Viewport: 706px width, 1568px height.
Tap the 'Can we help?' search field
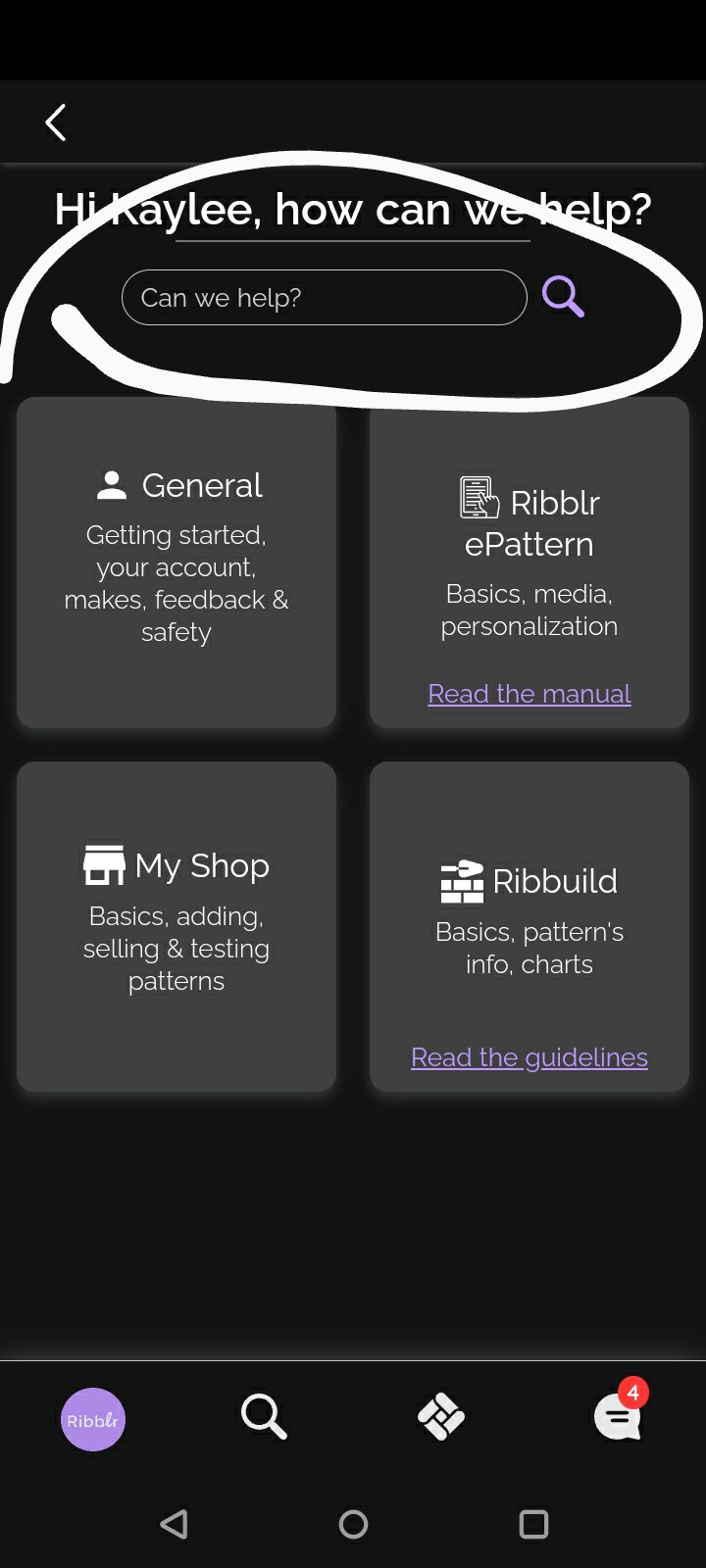coord(324,297)
